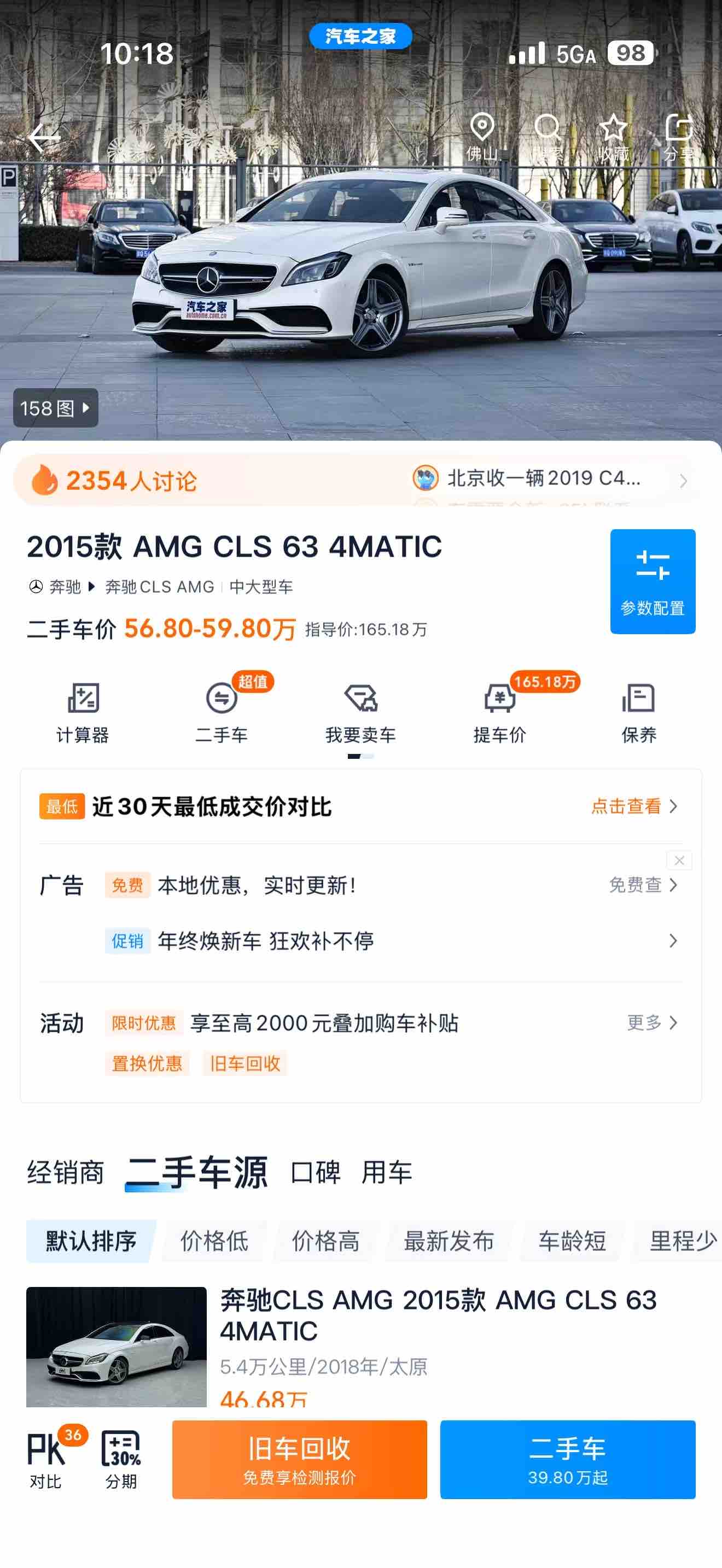Dismiss the 广告 ad block

pos(679,860)
